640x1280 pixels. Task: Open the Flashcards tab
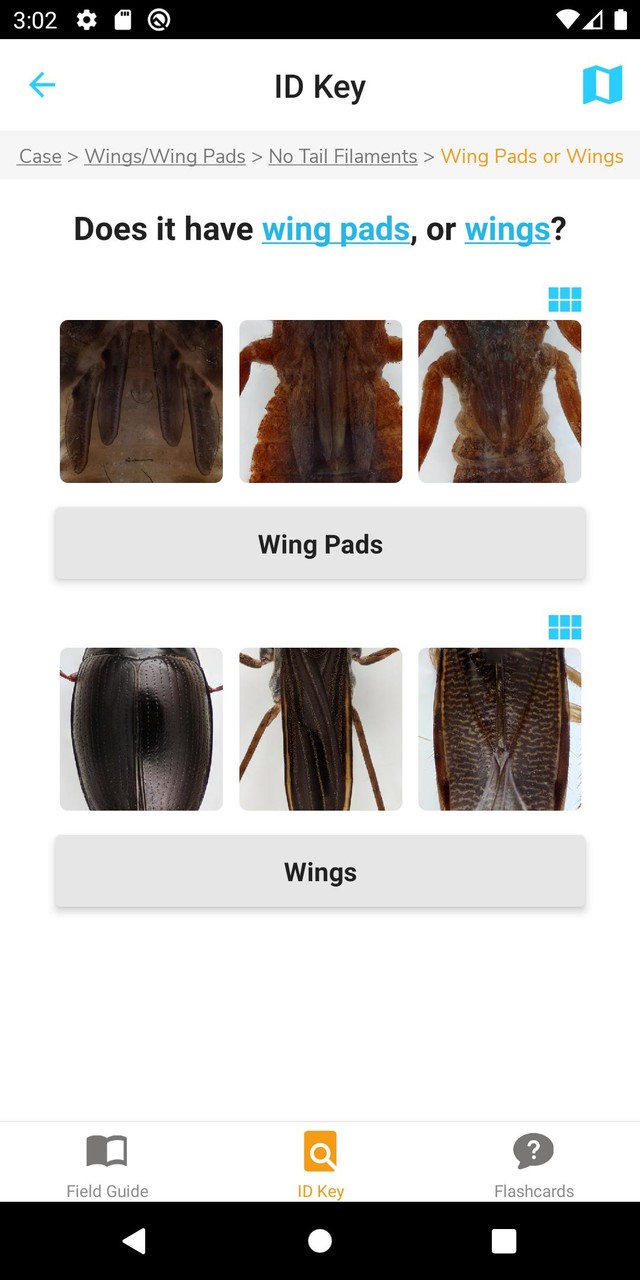pyautogui.click(x=534, y=1164)
